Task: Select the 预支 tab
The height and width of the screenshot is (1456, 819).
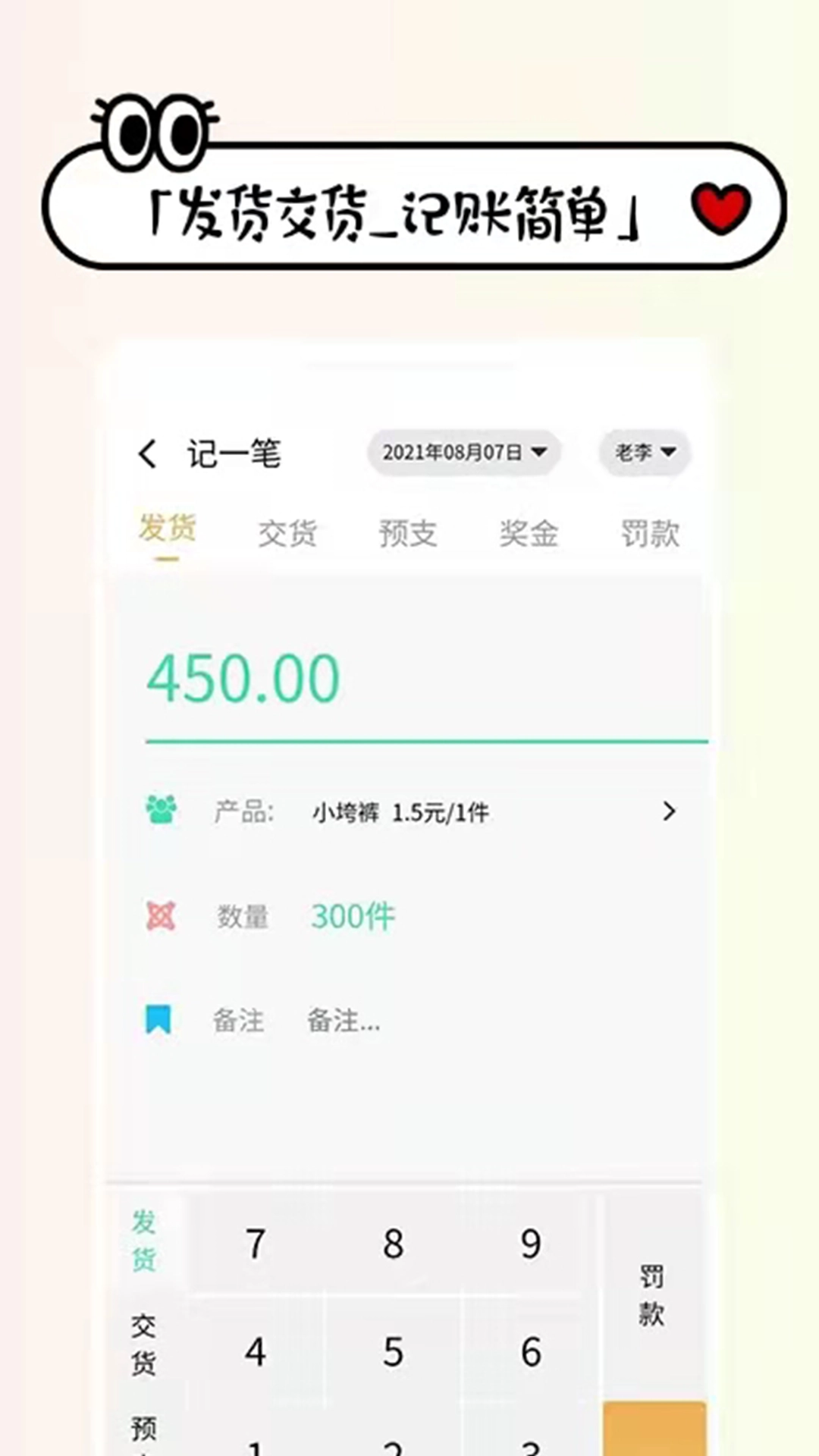Action: pyautogui.click(x=407, y=533)
